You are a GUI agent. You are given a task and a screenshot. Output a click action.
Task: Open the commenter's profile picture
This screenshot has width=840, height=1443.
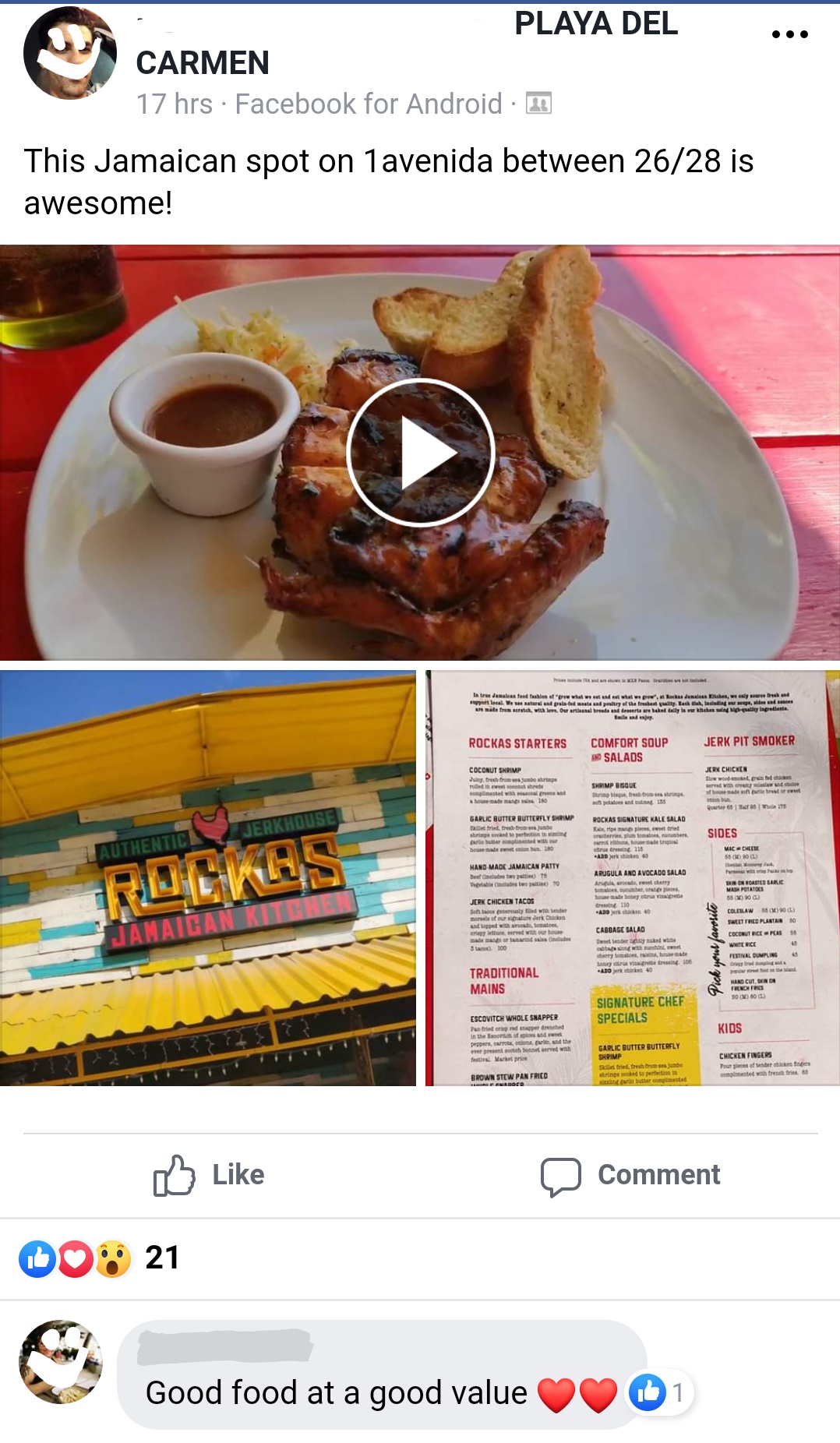point(61,1362)
